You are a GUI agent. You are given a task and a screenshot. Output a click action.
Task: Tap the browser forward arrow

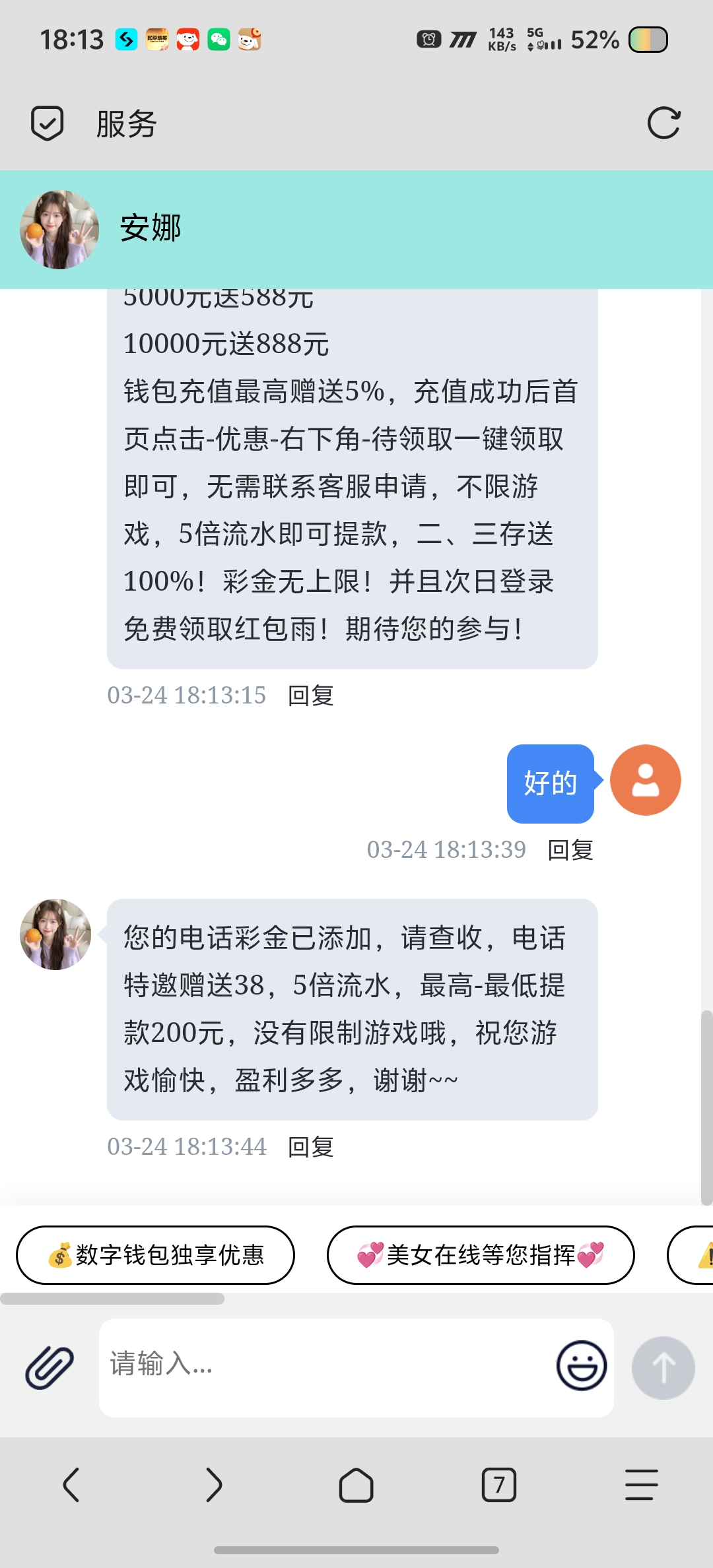click(x=214, y=1485)
